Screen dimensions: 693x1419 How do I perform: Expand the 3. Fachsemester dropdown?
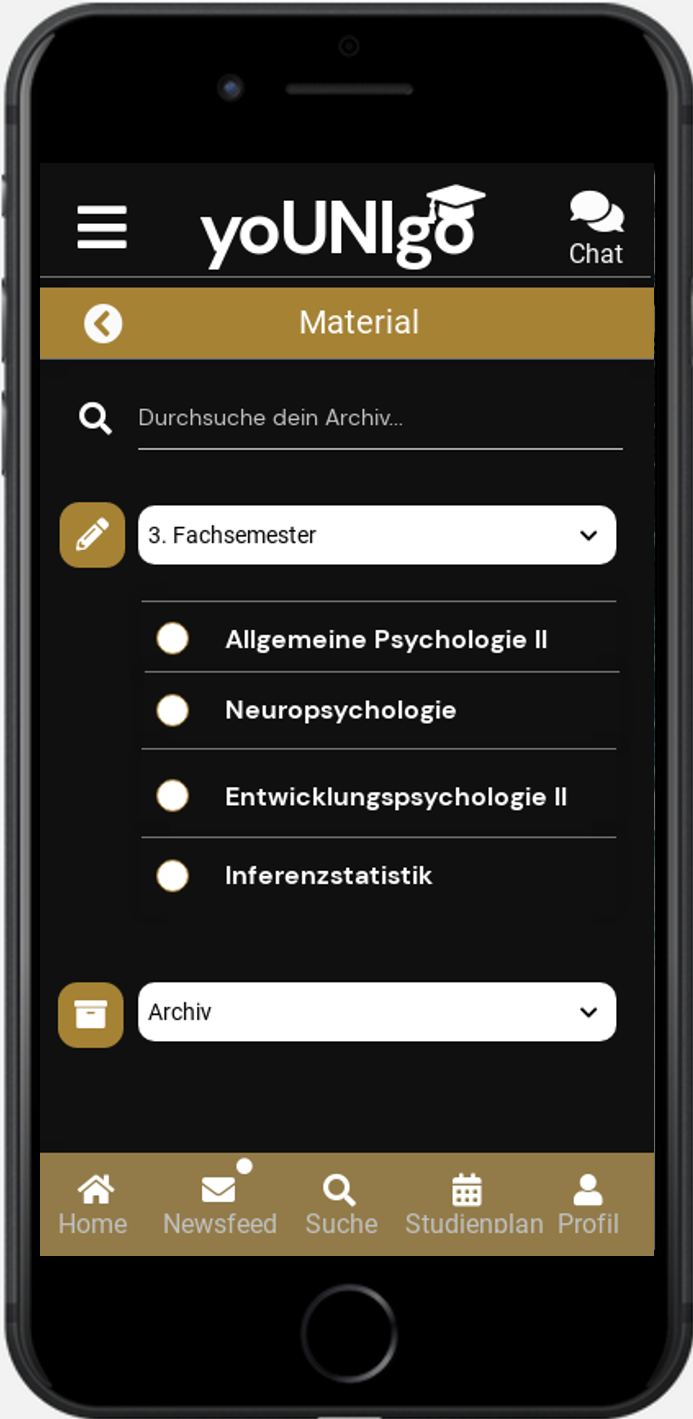(x=377, y=535)
